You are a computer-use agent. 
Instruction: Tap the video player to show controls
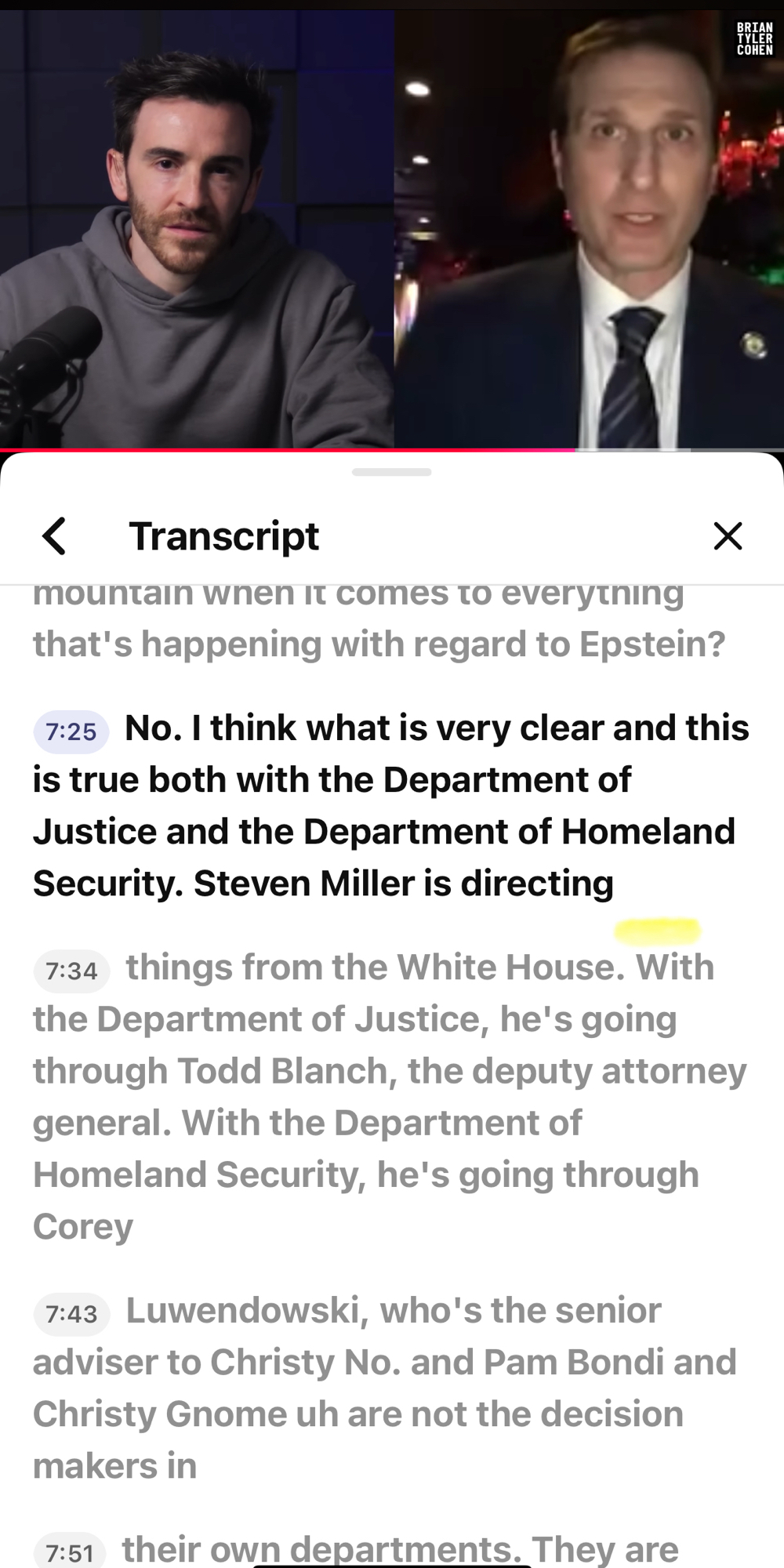(392, 227)
